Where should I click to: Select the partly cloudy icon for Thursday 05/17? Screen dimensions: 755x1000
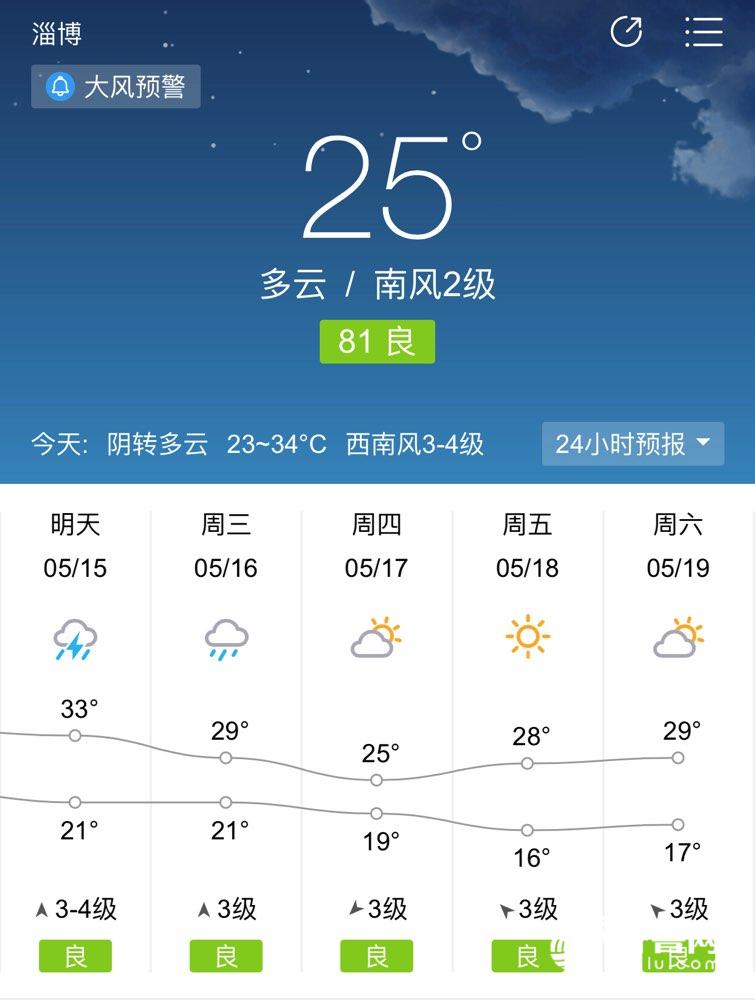coord(377,637)
